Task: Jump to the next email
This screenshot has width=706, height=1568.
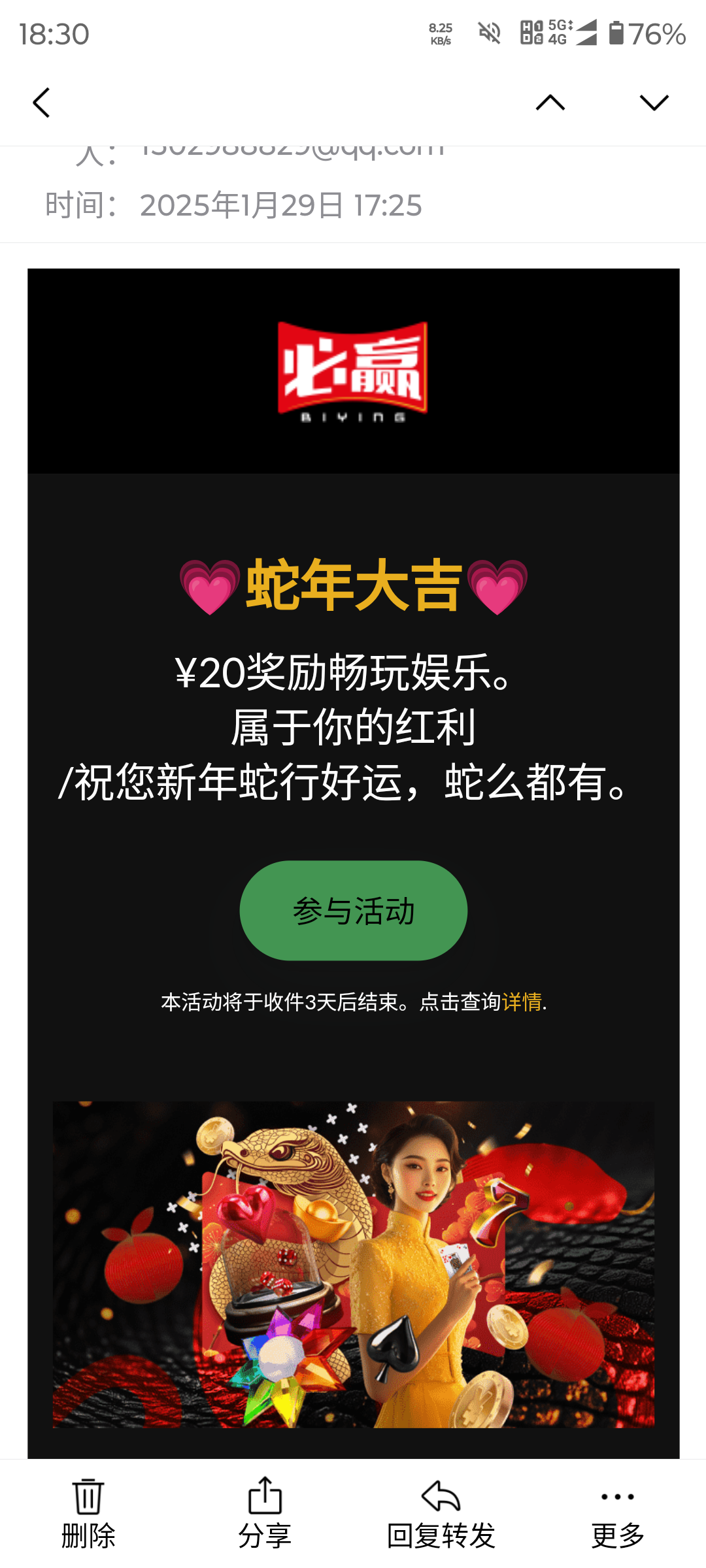Action: click(x=654, y=103)
